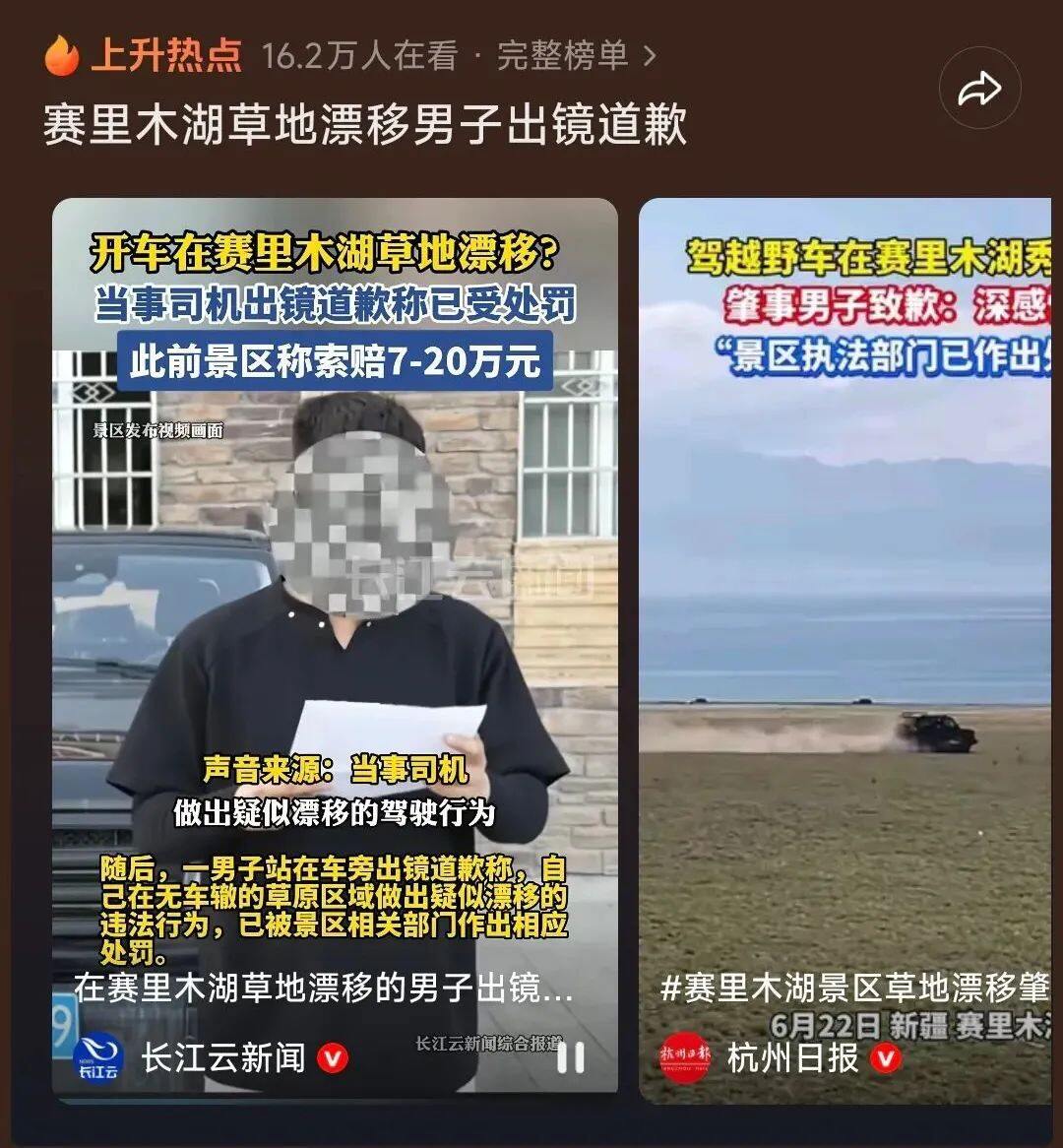Open topic 赛里木湖草地漂移男子出镜道歉
The height and width of the screenshot is (1148, 1063).
(x=364, y=126)
